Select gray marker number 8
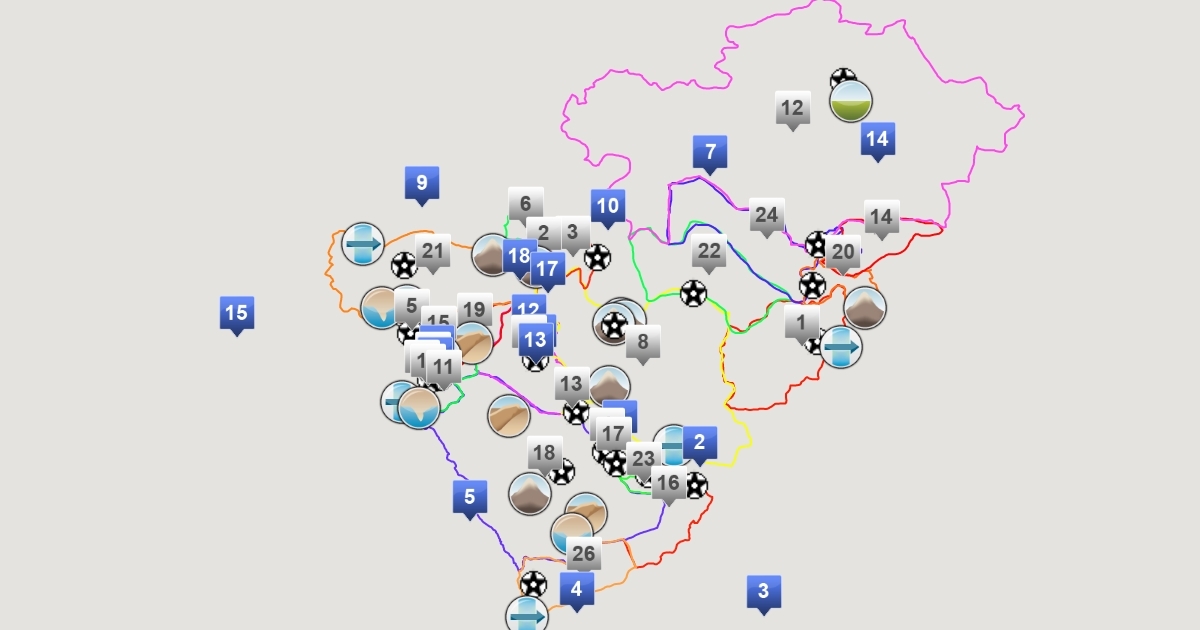The height and width of the screenshot is (630, 1200). tap(643, 343)
